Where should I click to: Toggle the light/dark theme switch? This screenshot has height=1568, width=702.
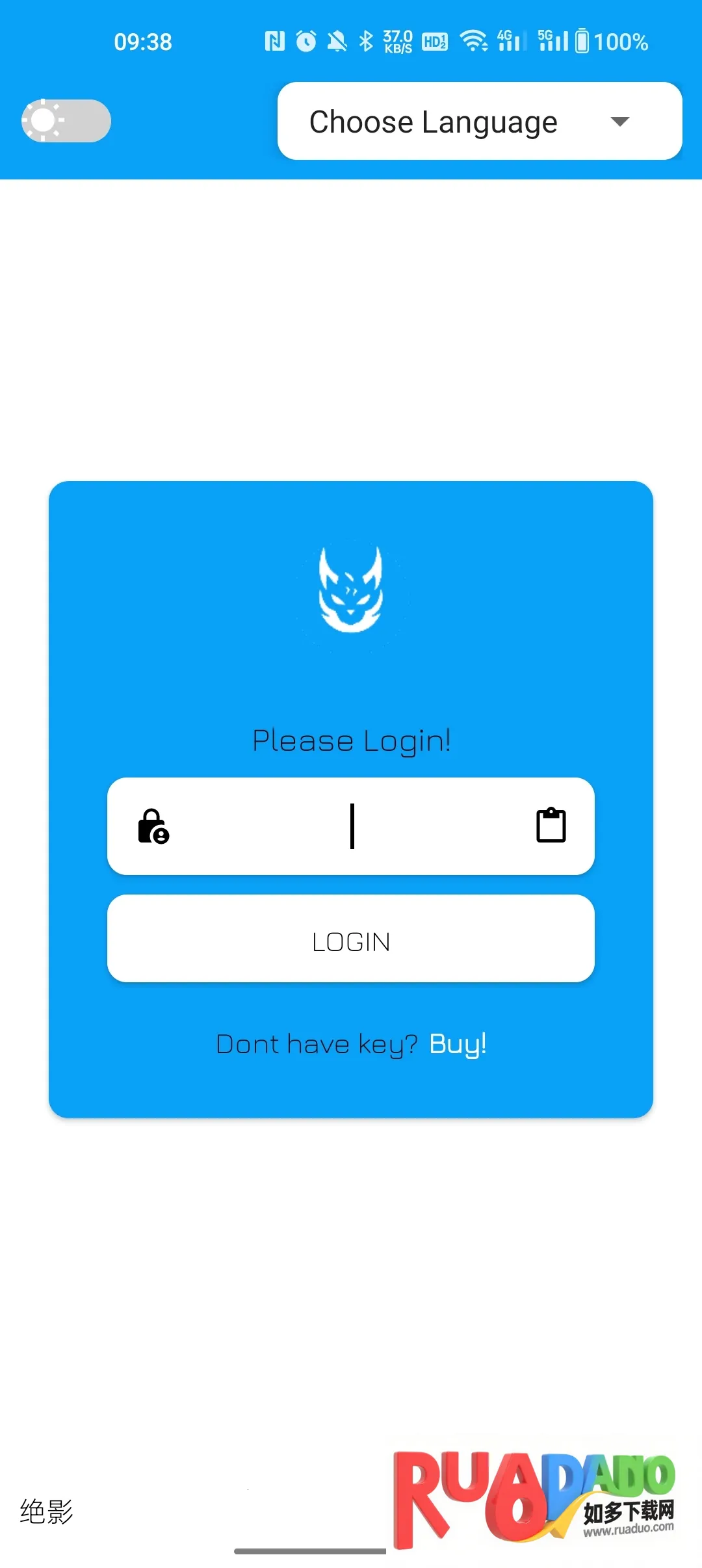coord(66,121)
